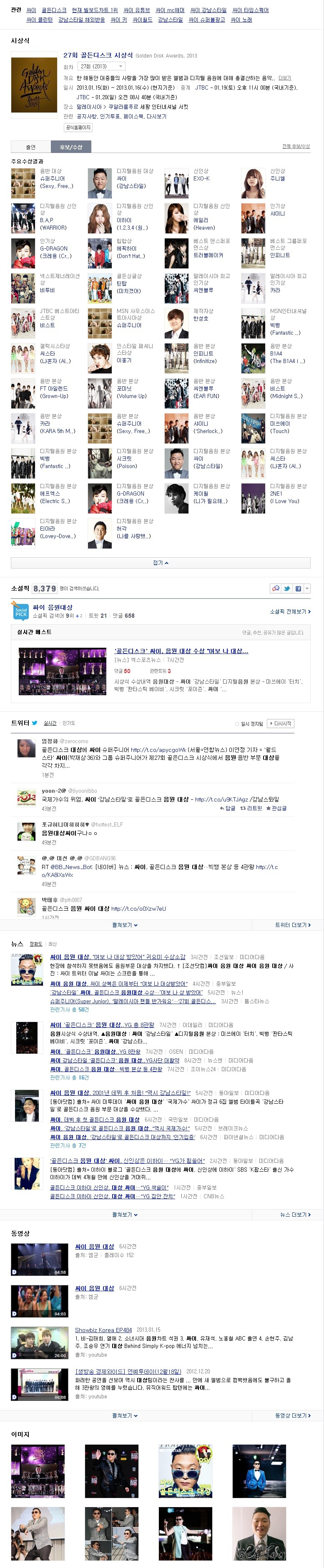324x1568 pixels.
Task: Open the 회차 27회 (2013) dropdown
Action: tap(102, 66)
